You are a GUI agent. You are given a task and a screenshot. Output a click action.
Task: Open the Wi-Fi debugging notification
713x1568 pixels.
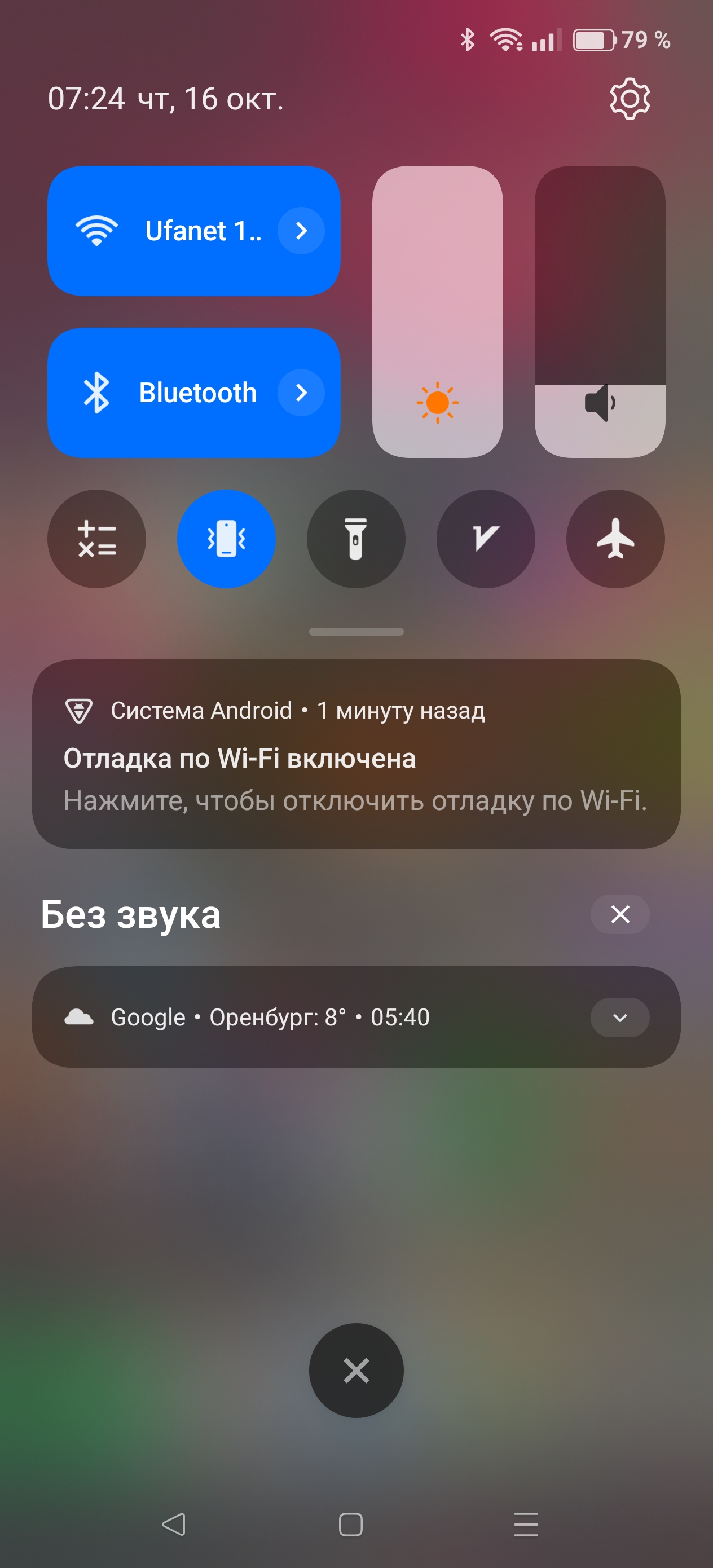click(x=356, y=755)
